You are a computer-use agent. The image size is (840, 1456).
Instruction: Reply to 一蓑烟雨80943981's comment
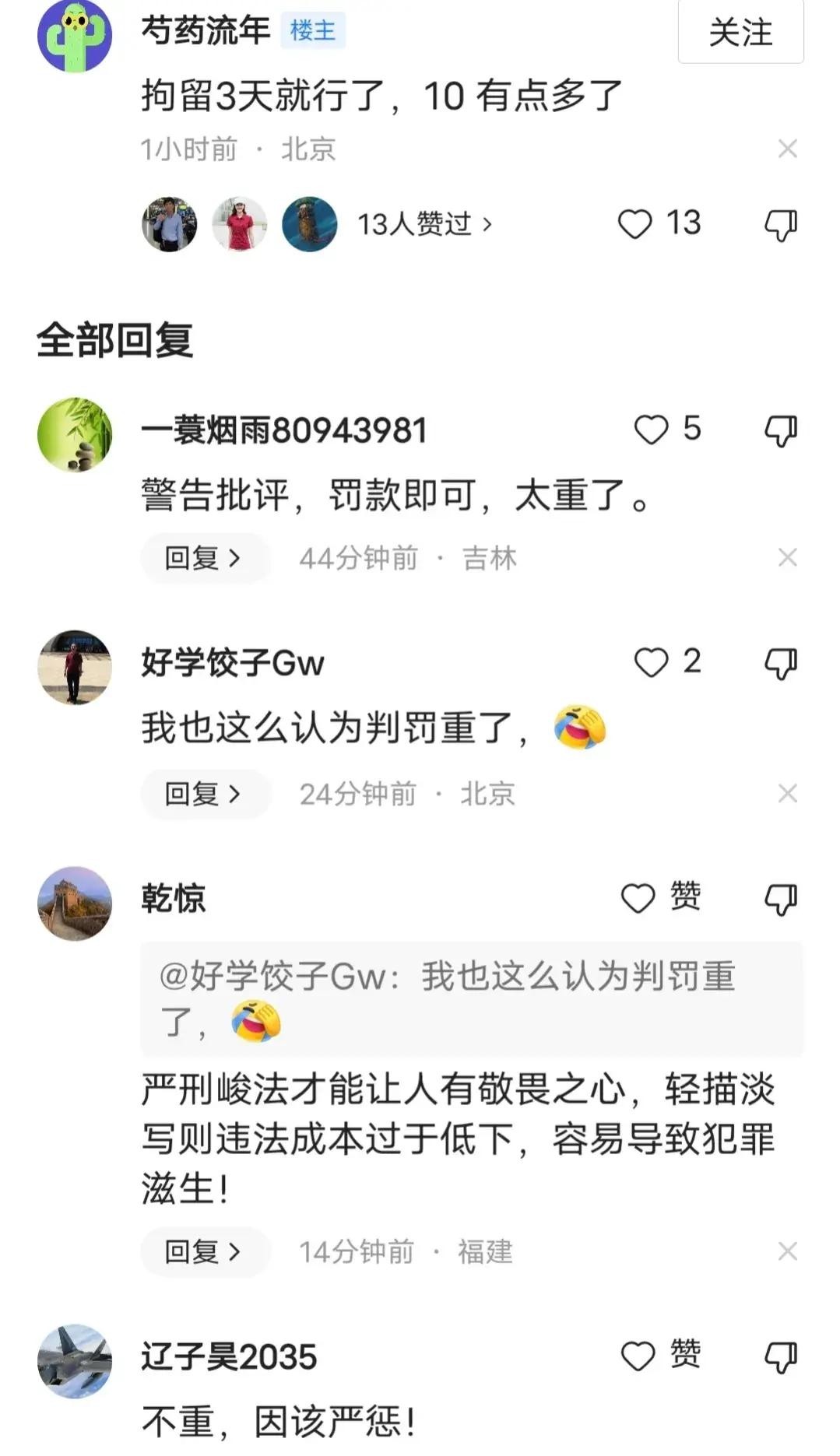pos(204,558)
